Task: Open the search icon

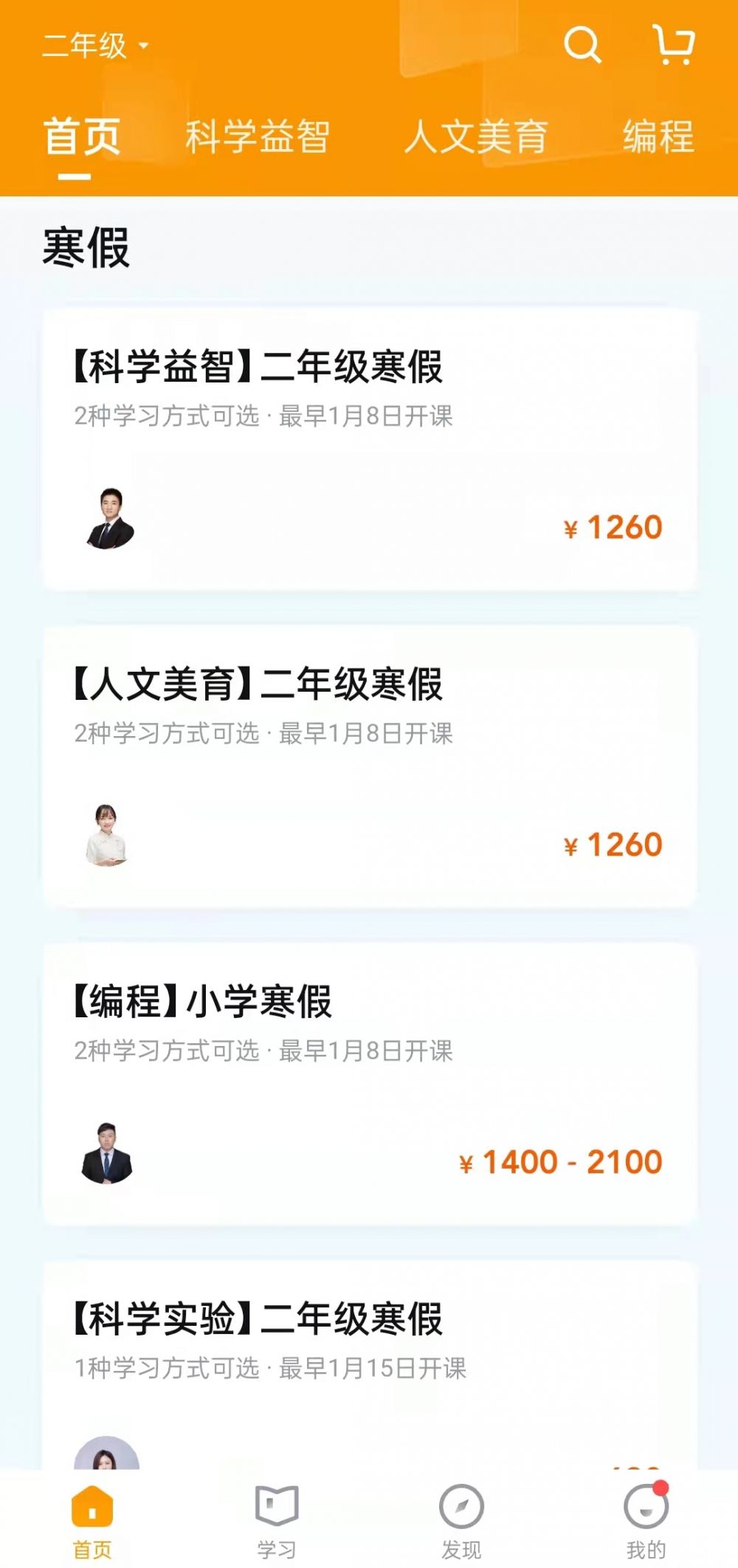Action: 582,45
